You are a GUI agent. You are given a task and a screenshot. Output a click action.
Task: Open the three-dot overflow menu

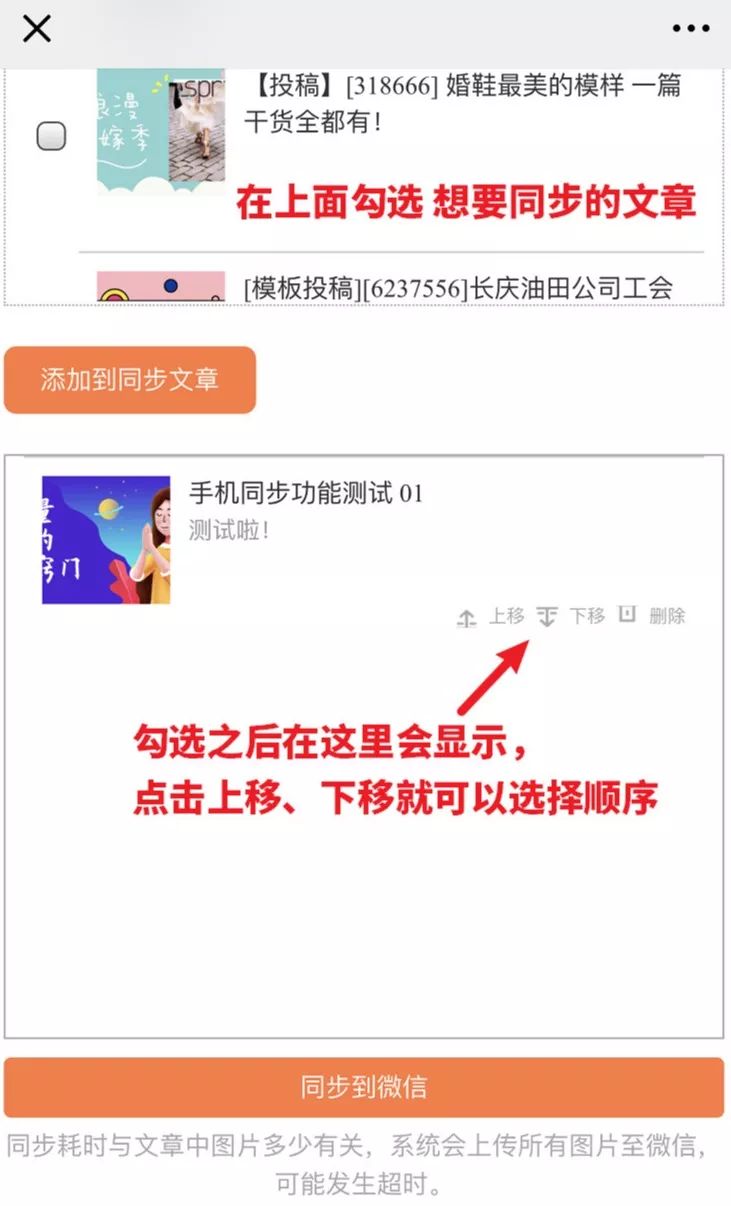(691, 29)
